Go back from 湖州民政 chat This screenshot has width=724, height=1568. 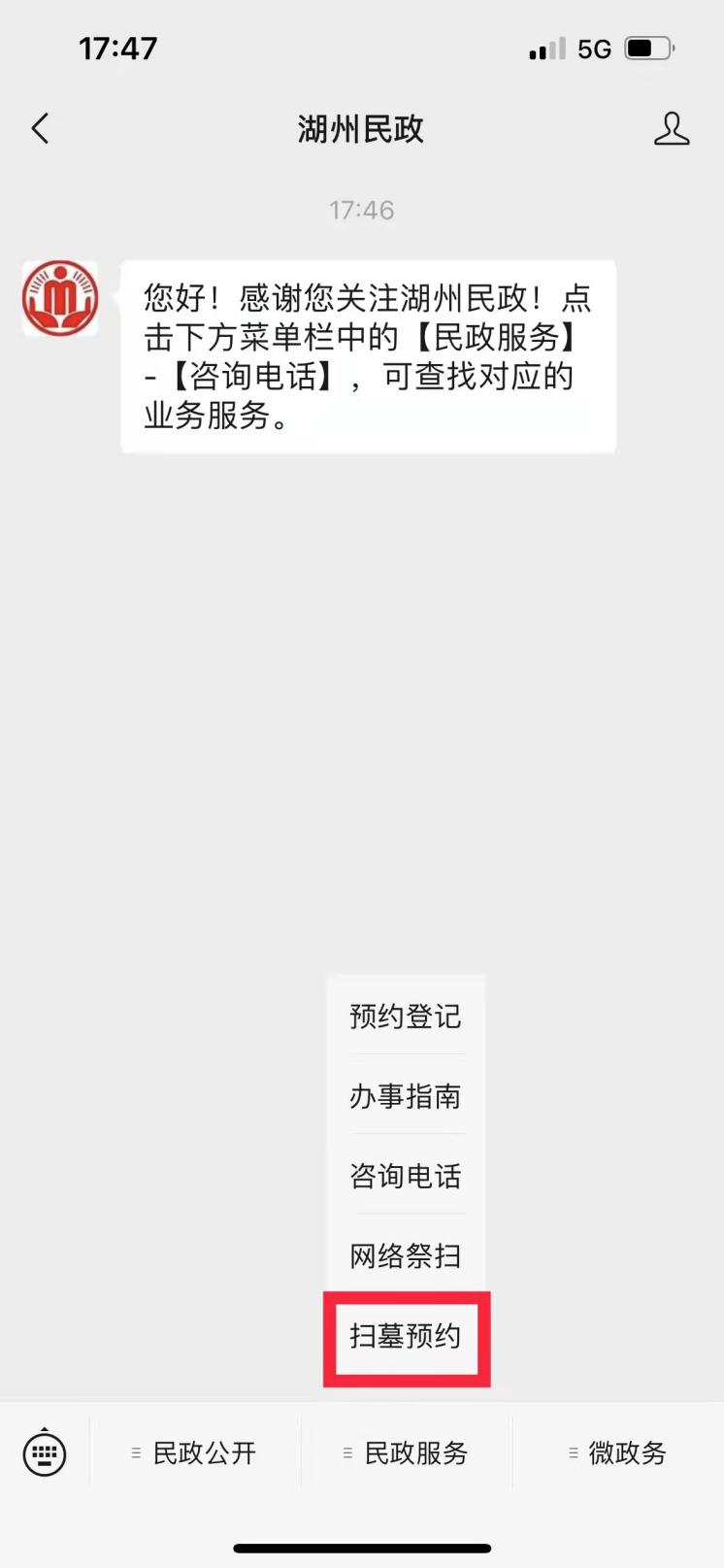pyautogui.click(x=40, y=128)
